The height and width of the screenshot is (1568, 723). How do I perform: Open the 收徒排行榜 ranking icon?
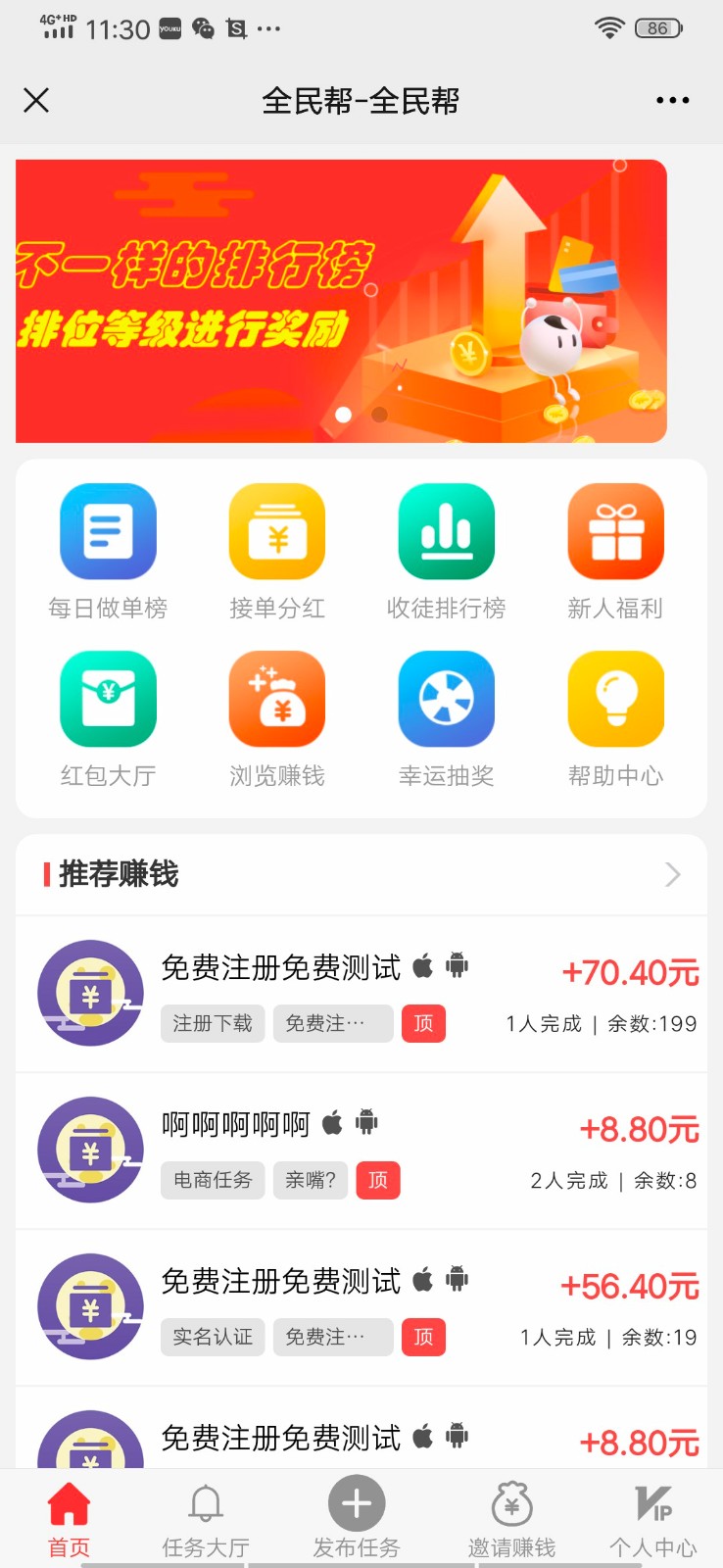446,531
